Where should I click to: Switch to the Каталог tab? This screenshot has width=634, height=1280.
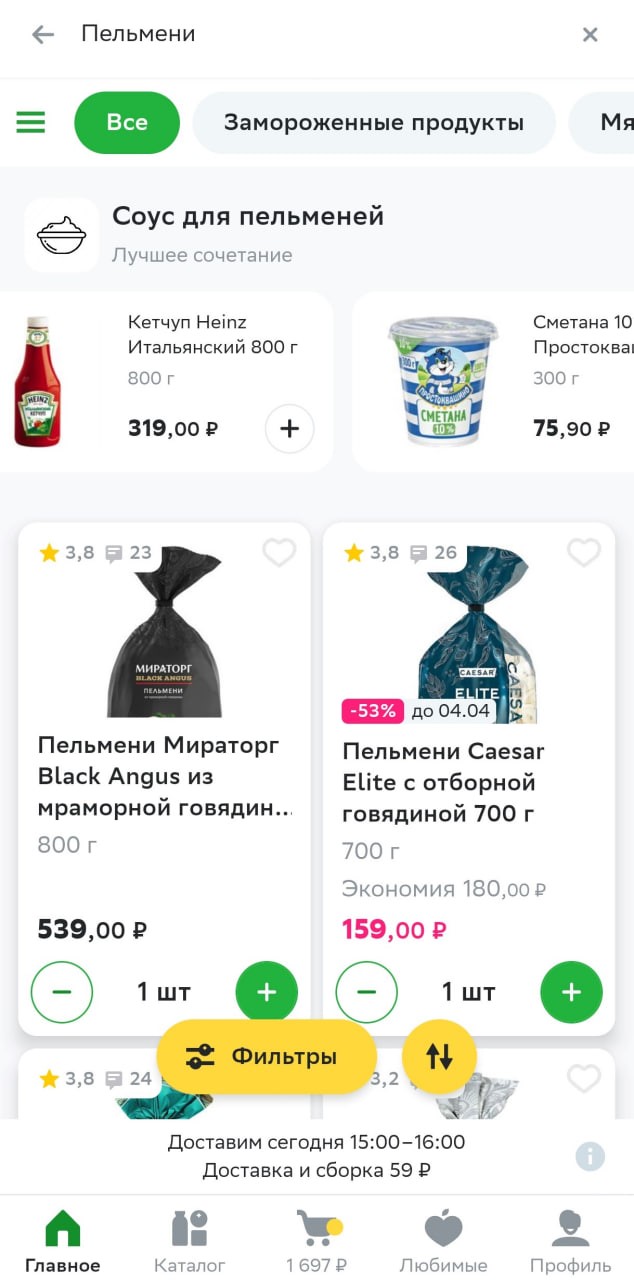point(190,1240)
